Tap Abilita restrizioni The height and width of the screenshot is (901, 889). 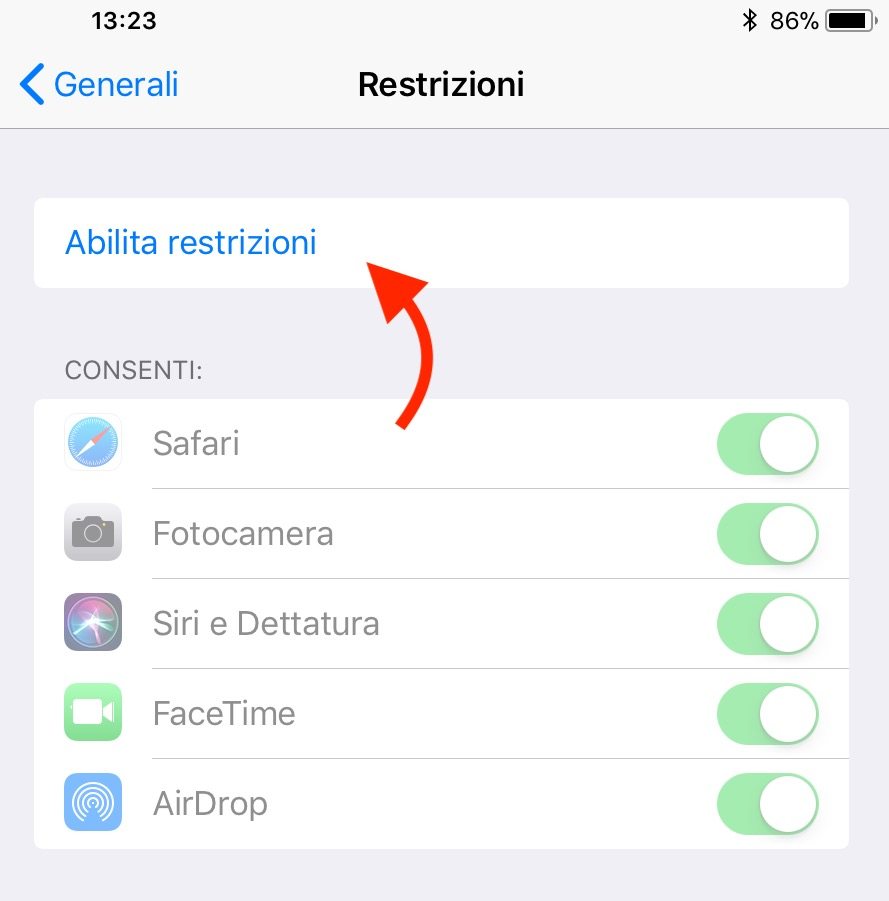(191, 242)
